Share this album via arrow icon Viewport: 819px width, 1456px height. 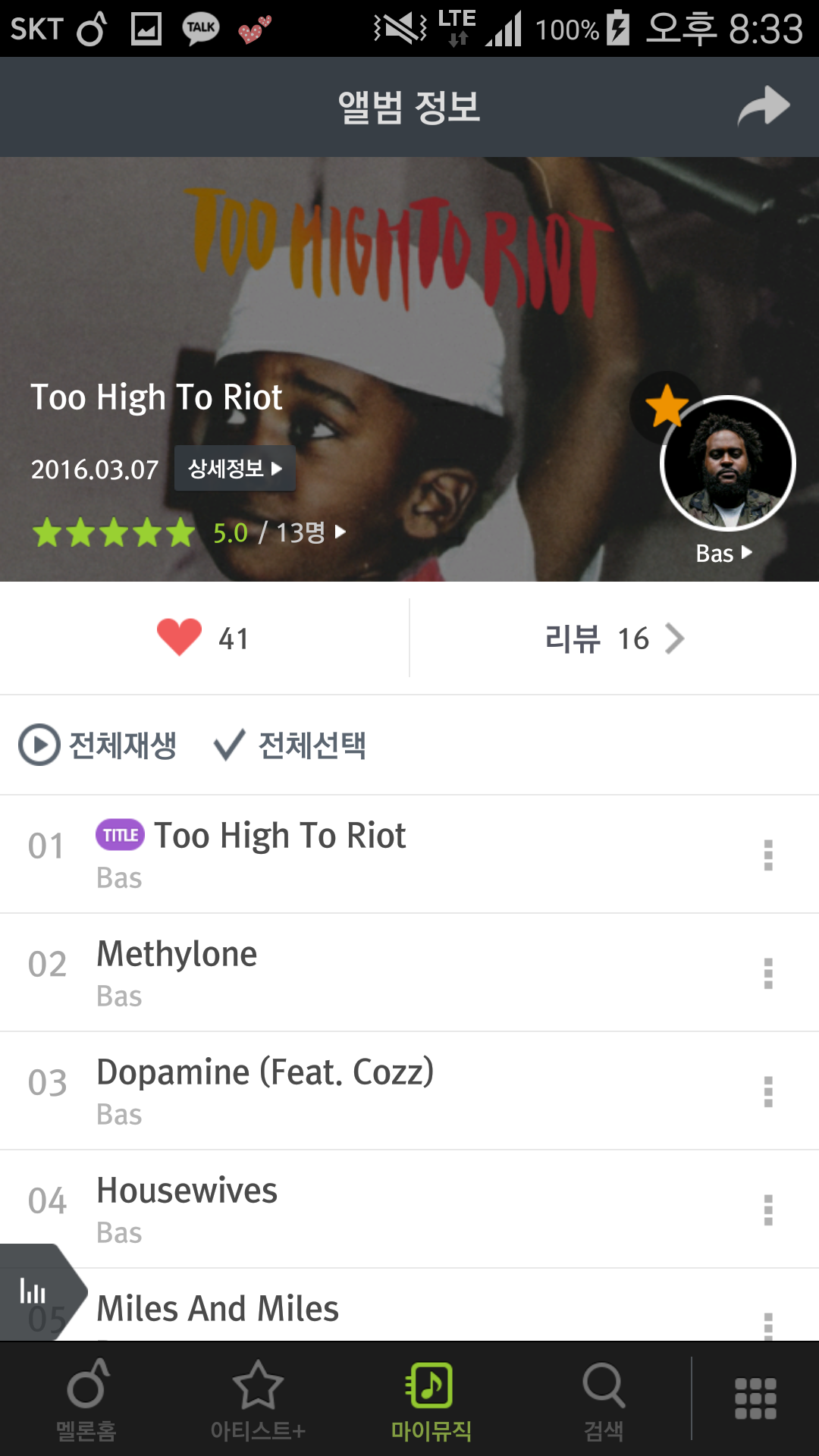pos(763,106)
